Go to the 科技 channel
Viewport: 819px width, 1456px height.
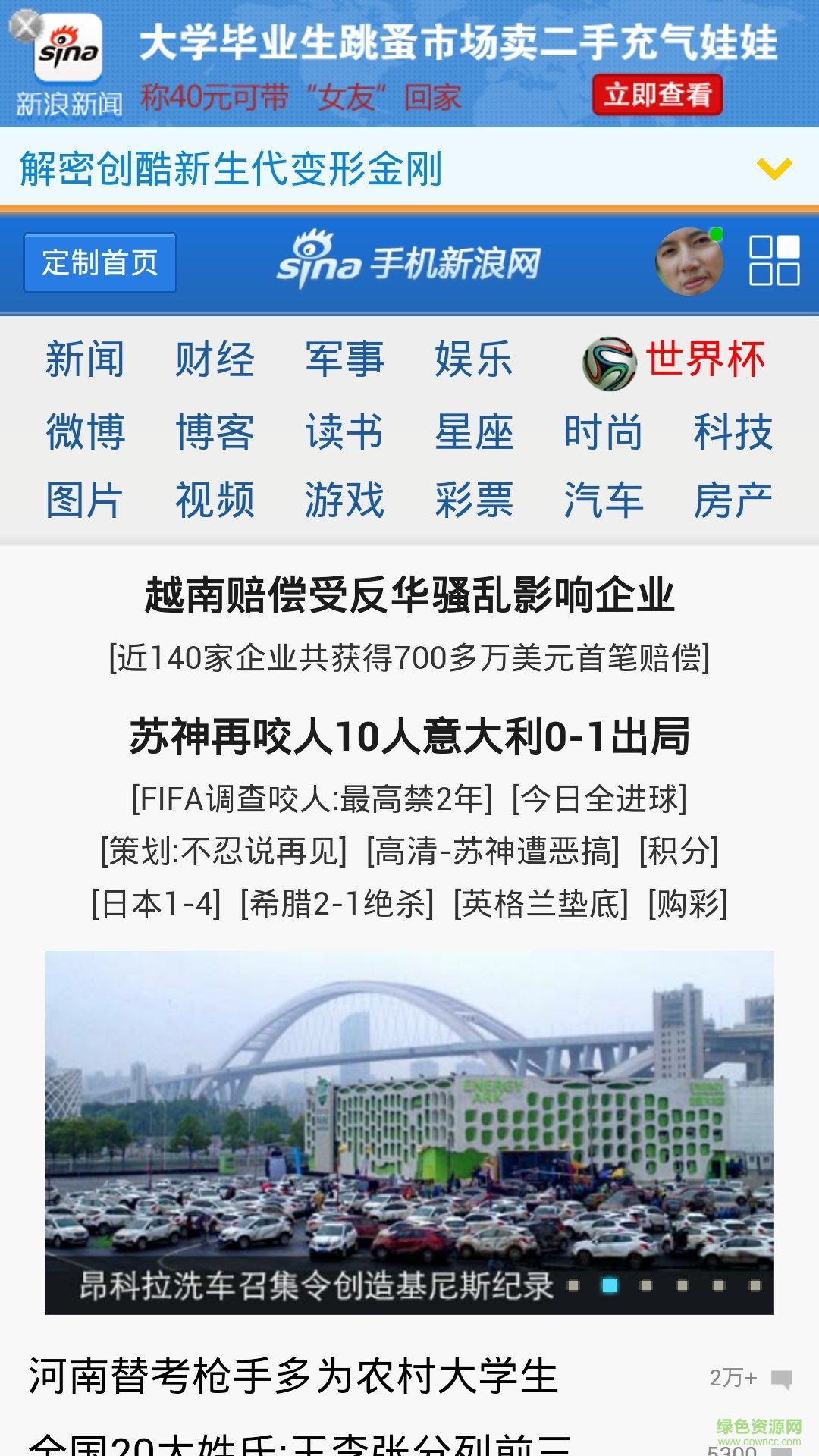pos(733,432)
